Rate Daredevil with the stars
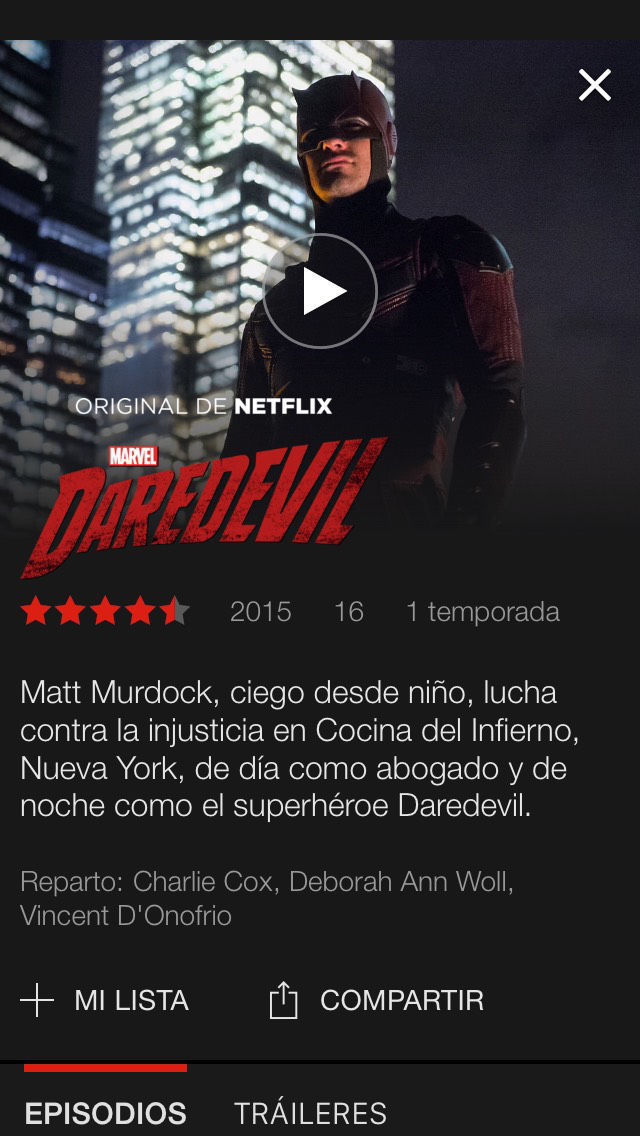Screen dimensions: 640x1136 pos(105,611)
